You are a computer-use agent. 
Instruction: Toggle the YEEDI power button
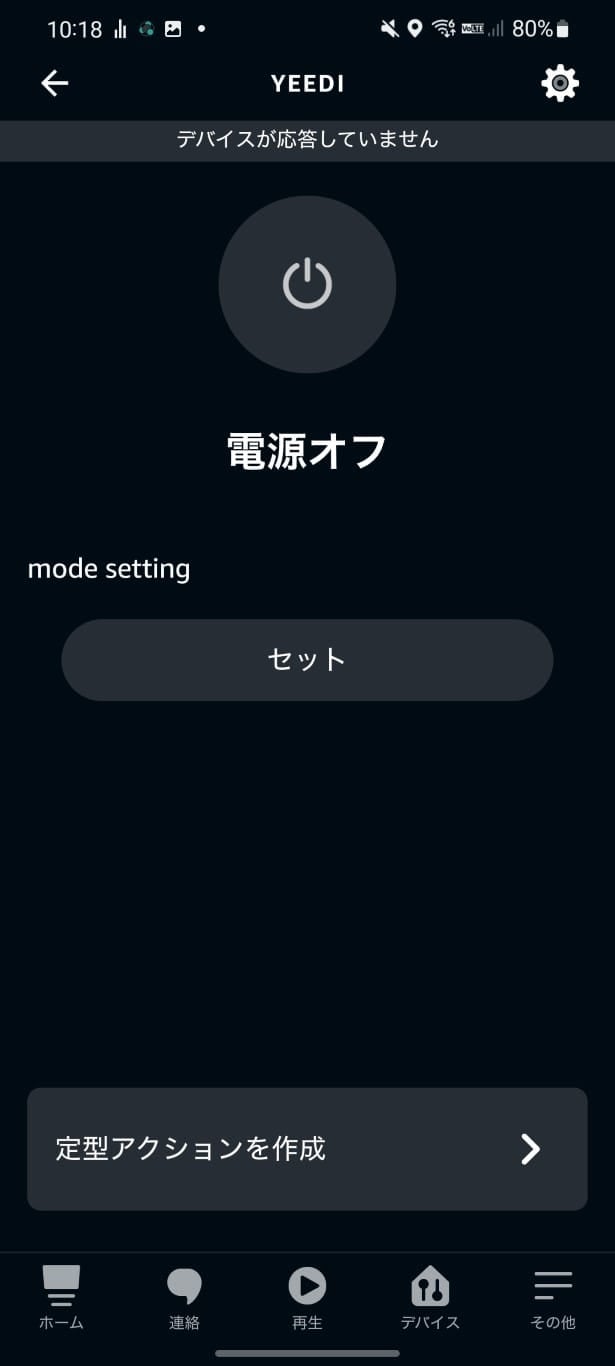[x=307, y=284]
